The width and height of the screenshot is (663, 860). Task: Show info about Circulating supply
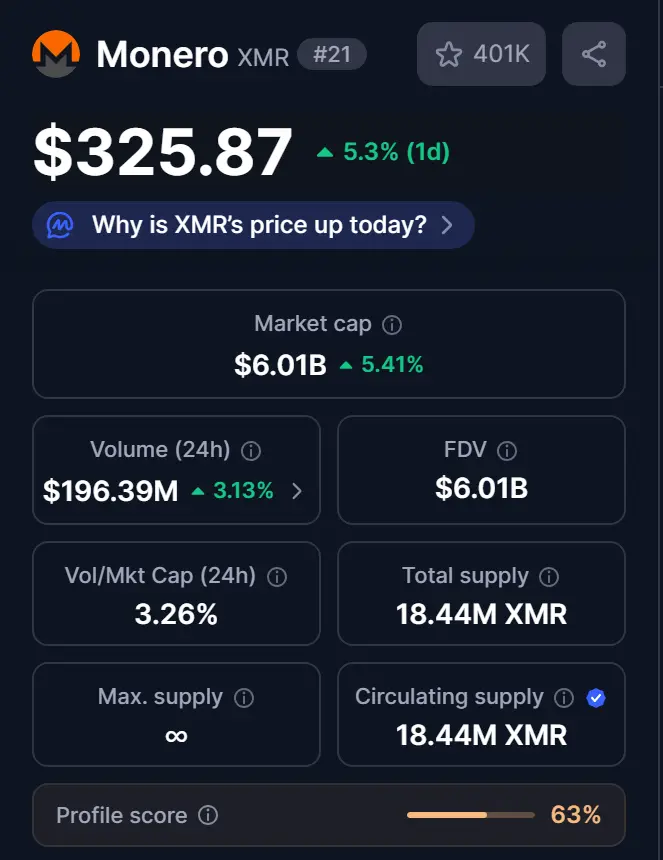(564, 698)
